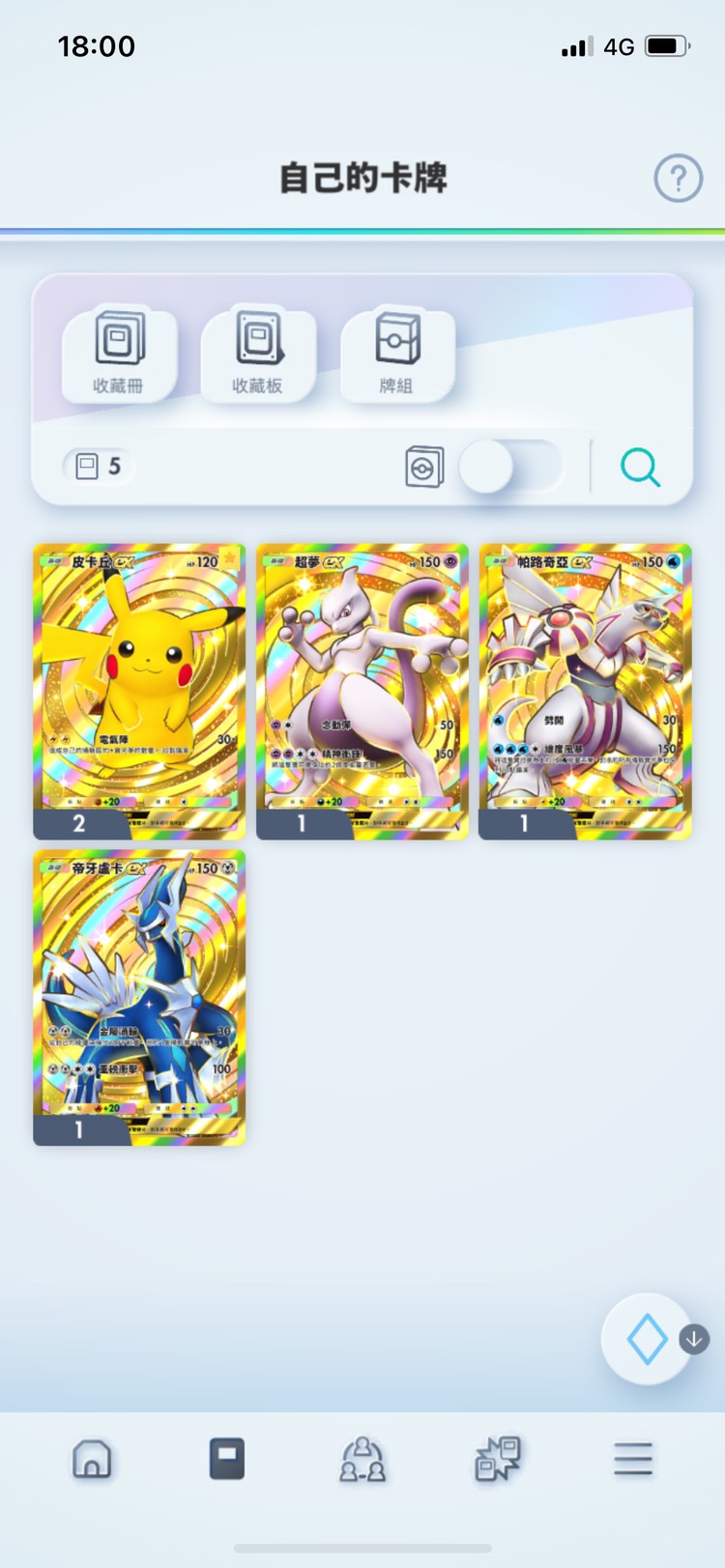Open the 收藏板 display board
This screenshot has height=1568, width=725.
(258, 354)
